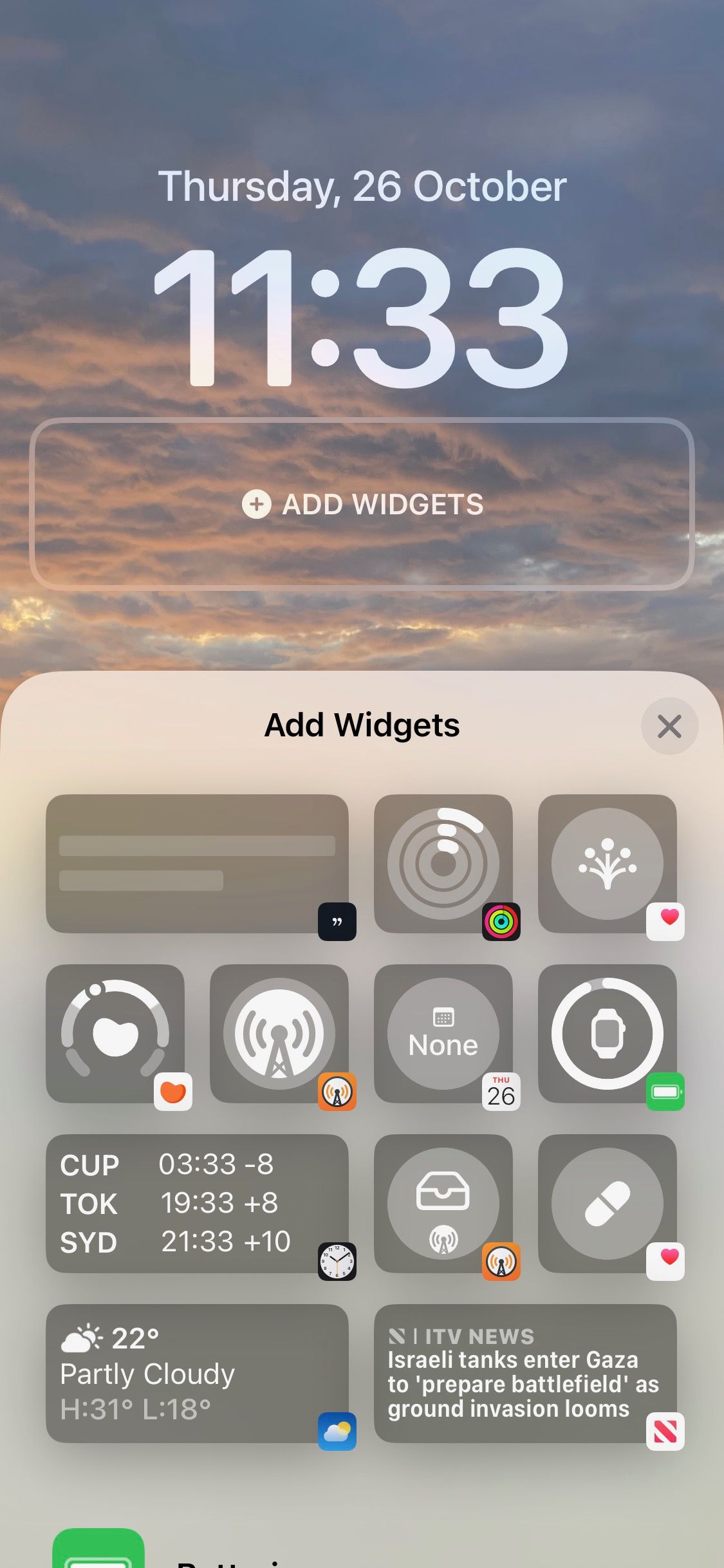The width and height of the screenshot is (724, 1568).
Task: Tap ADD WIDGETS on the lock screen
Action: [362, 504]
